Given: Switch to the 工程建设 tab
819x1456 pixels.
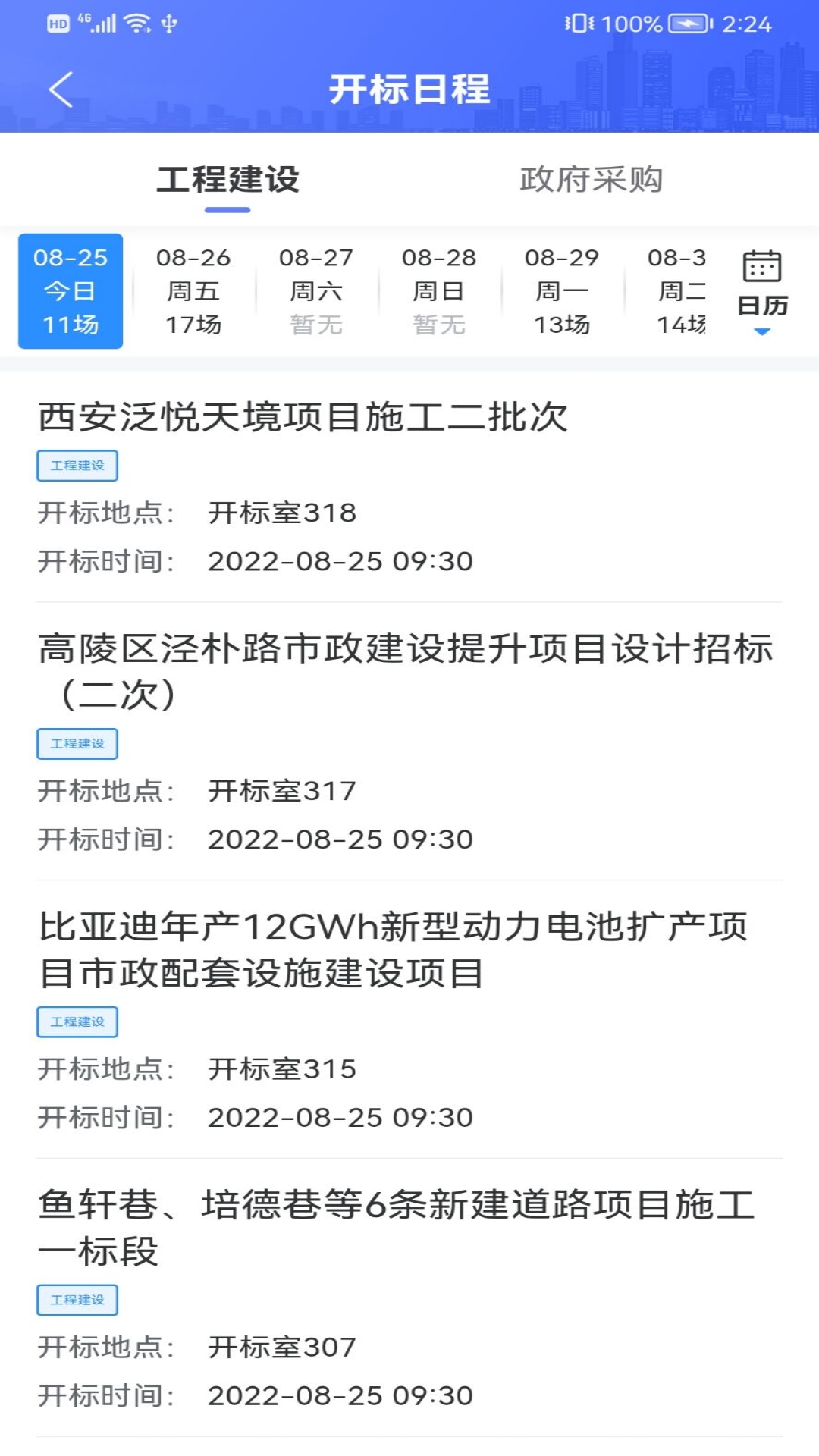Looking at the screenshot, I should 227,180.
